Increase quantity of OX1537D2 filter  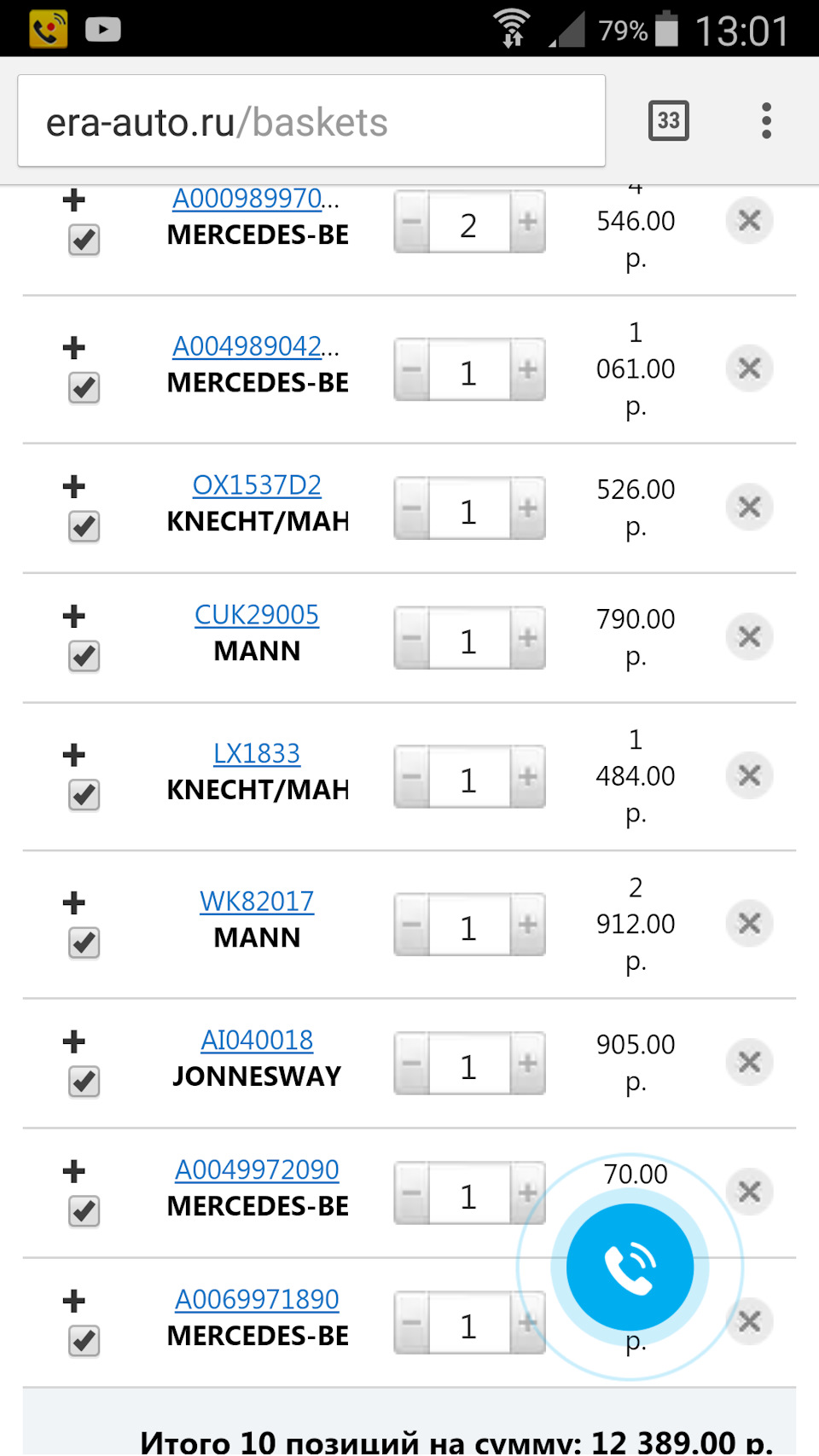pos(527,508)
